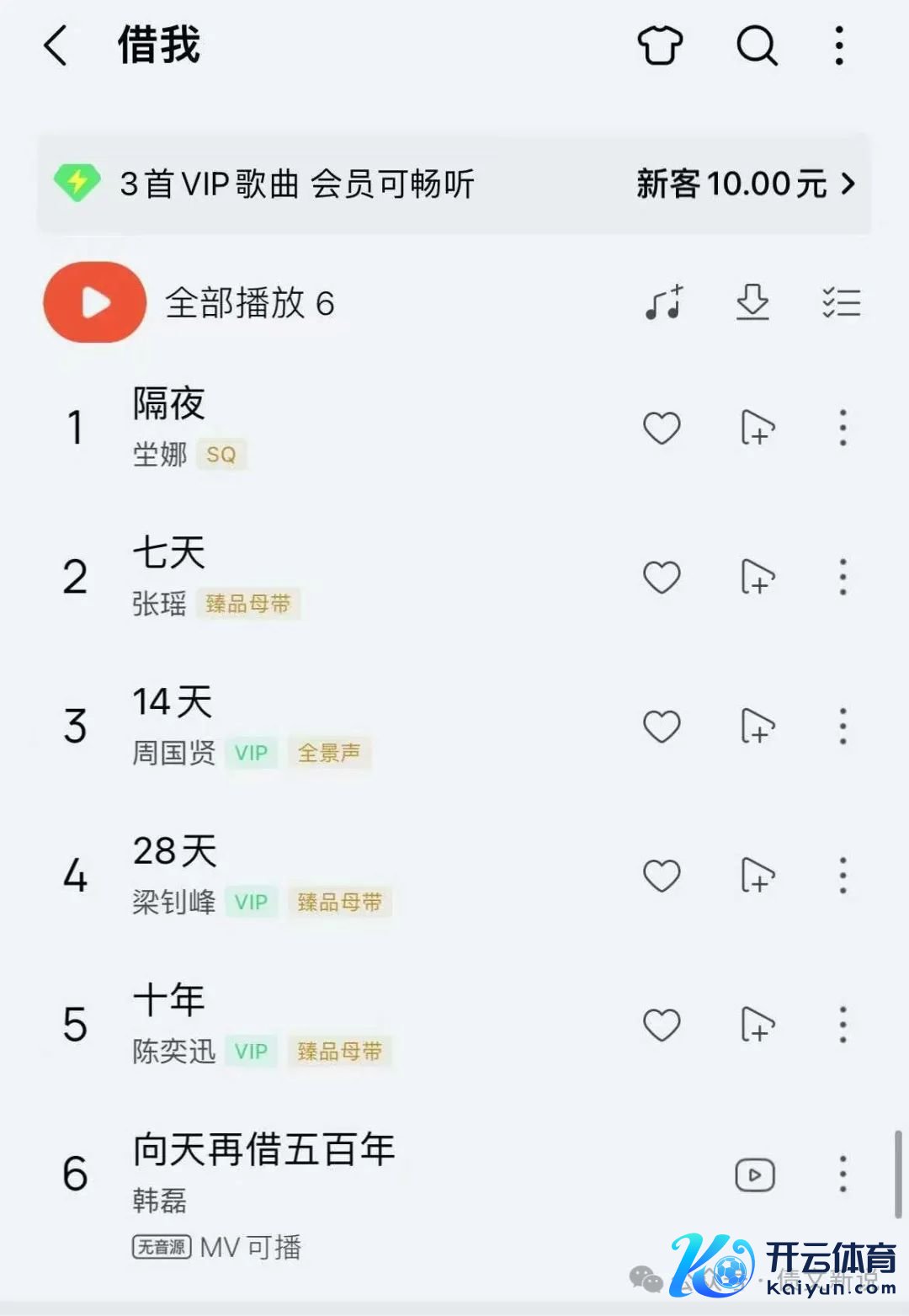Like the song 七天
The width and height of the screenshot is (909, 1316).
pos(662,578)
